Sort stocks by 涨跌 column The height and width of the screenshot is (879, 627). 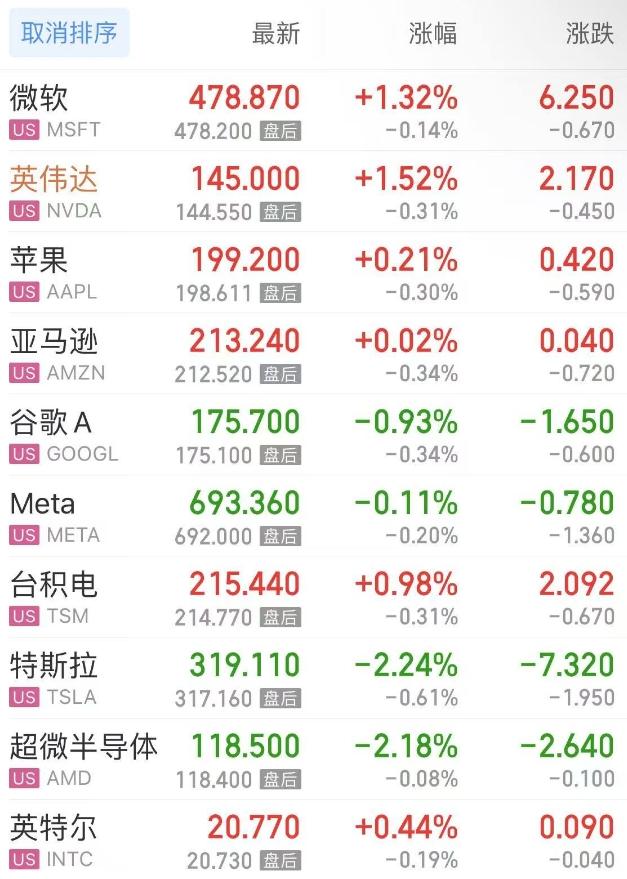tap(589, 33)
